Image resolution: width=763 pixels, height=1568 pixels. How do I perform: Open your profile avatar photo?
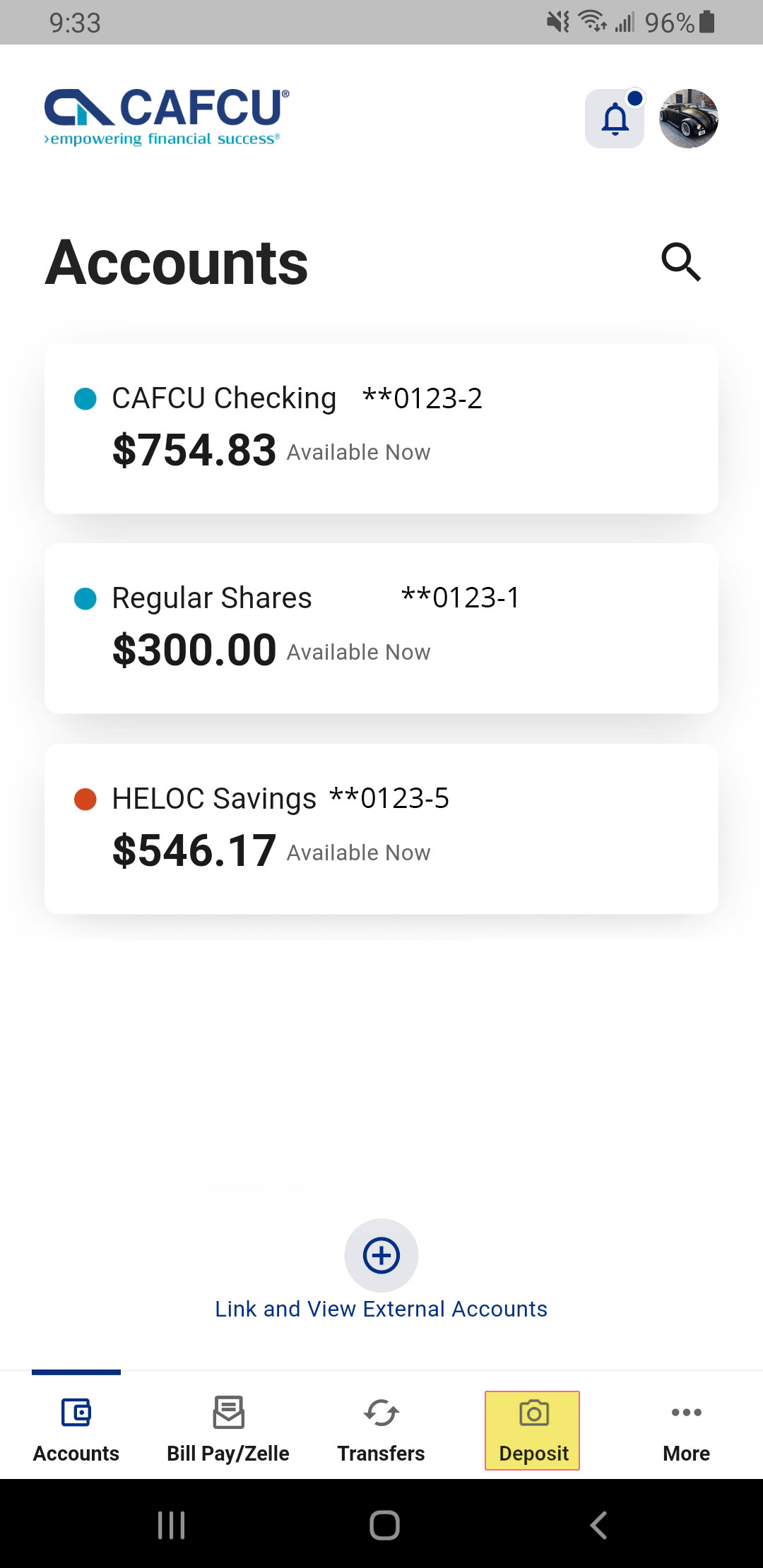click(687, 119)
